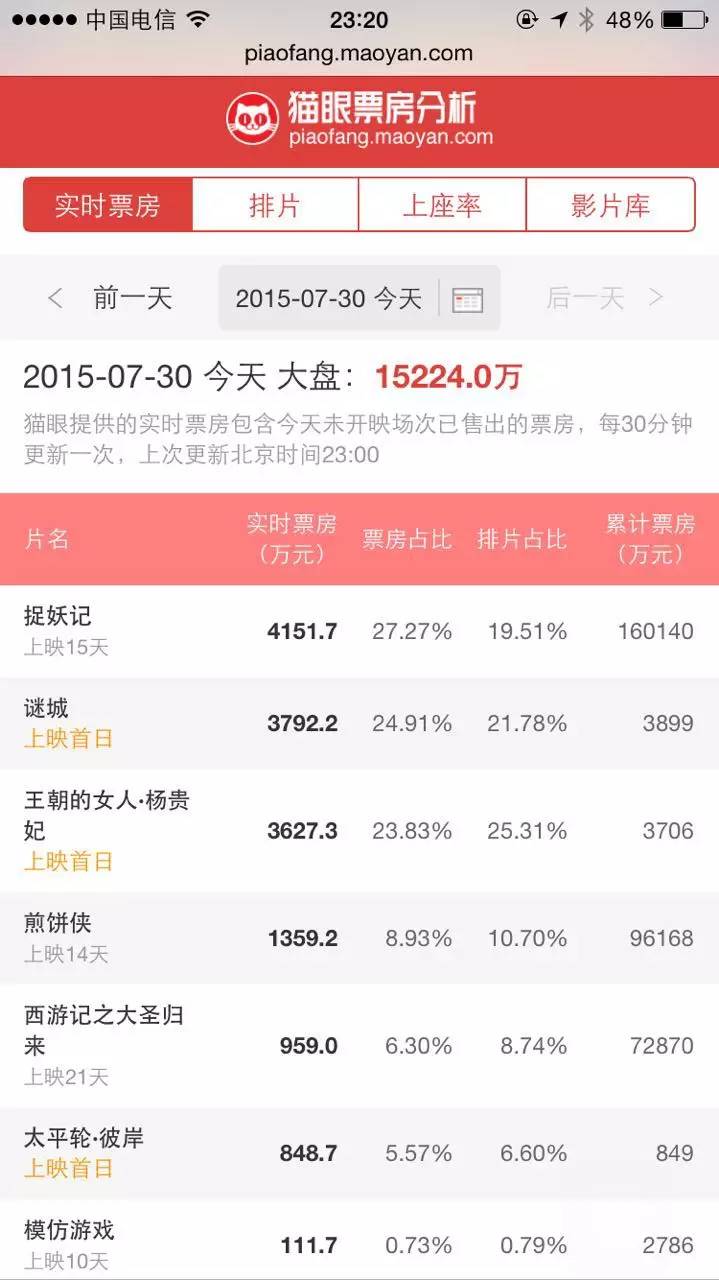Select the 实时票房 tab
This screenshot has width=719, height=1280.
click(107, 205)
